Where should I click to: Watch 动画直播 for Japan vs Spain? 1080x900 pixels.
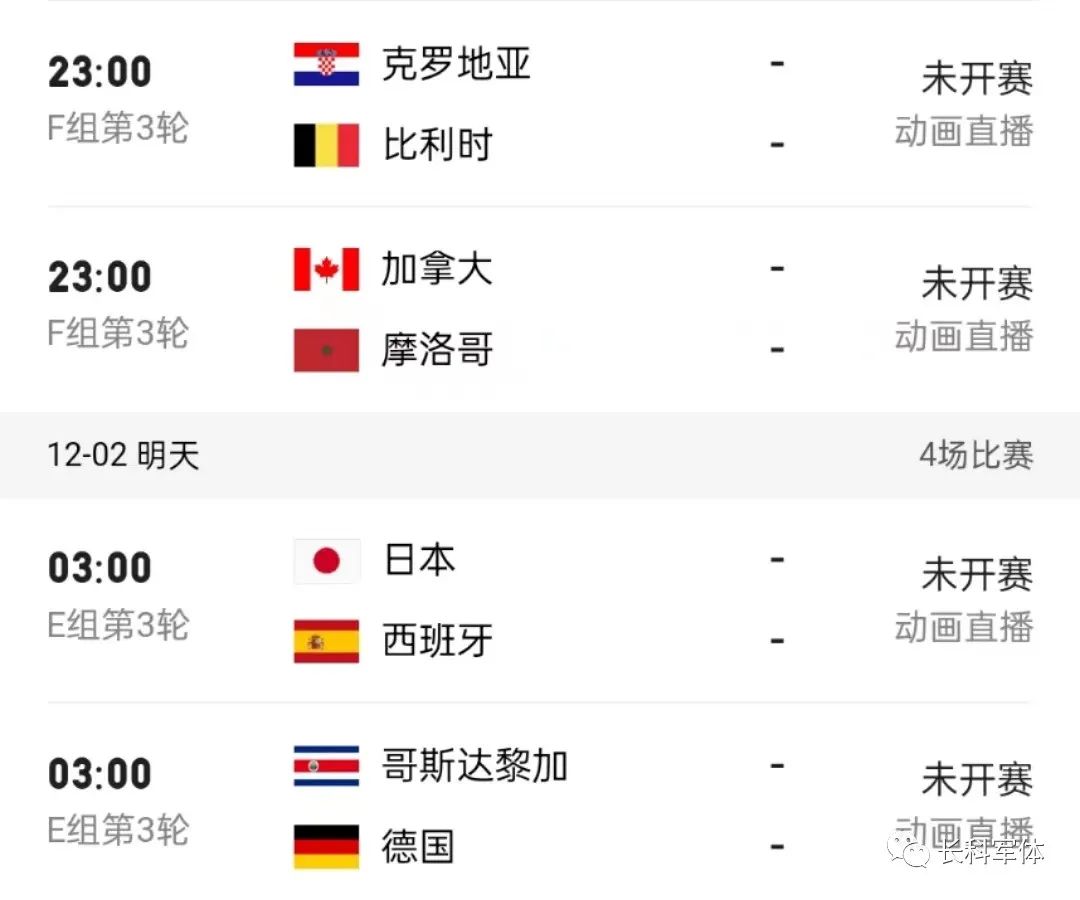point(963,628)
